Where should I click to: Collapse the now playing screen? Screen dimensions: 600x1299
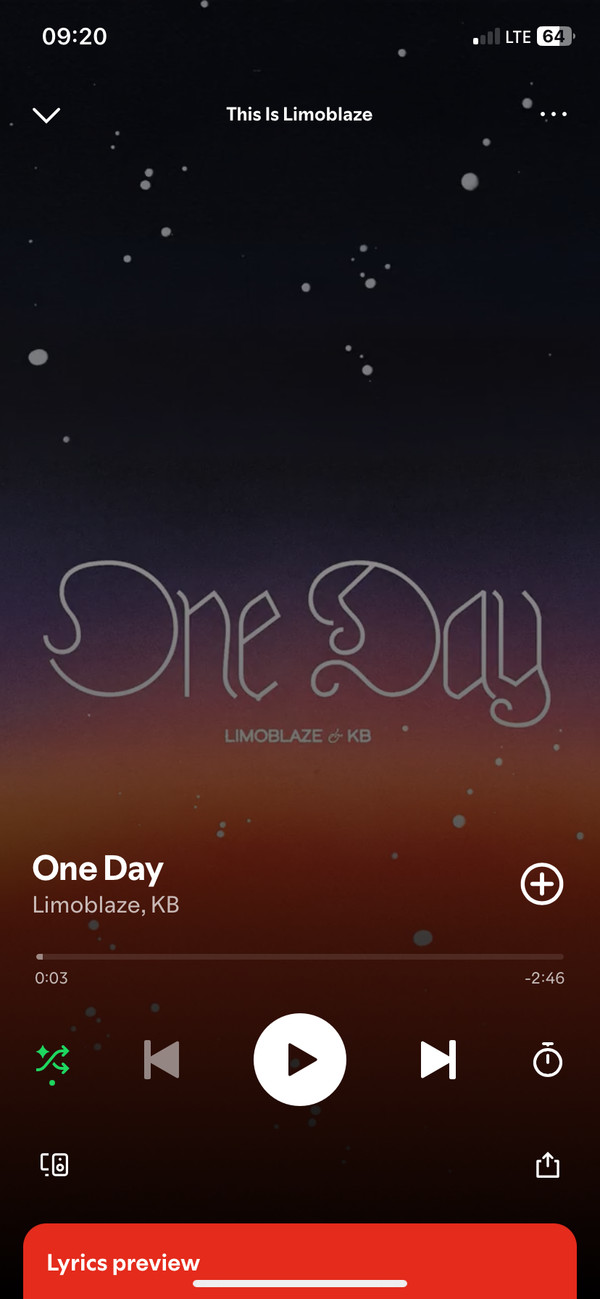(46, 115)
